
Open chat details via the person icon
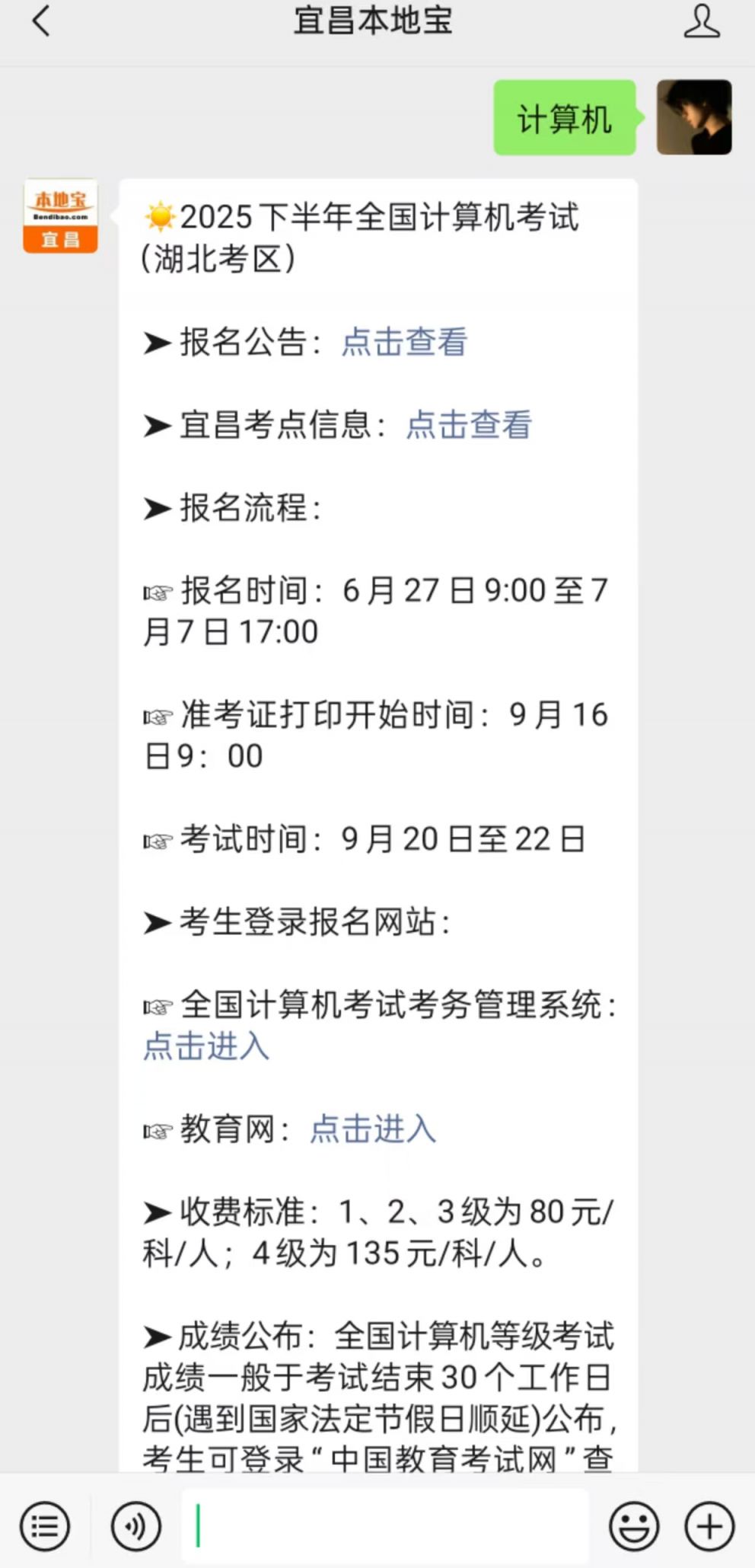pos(702,21)
